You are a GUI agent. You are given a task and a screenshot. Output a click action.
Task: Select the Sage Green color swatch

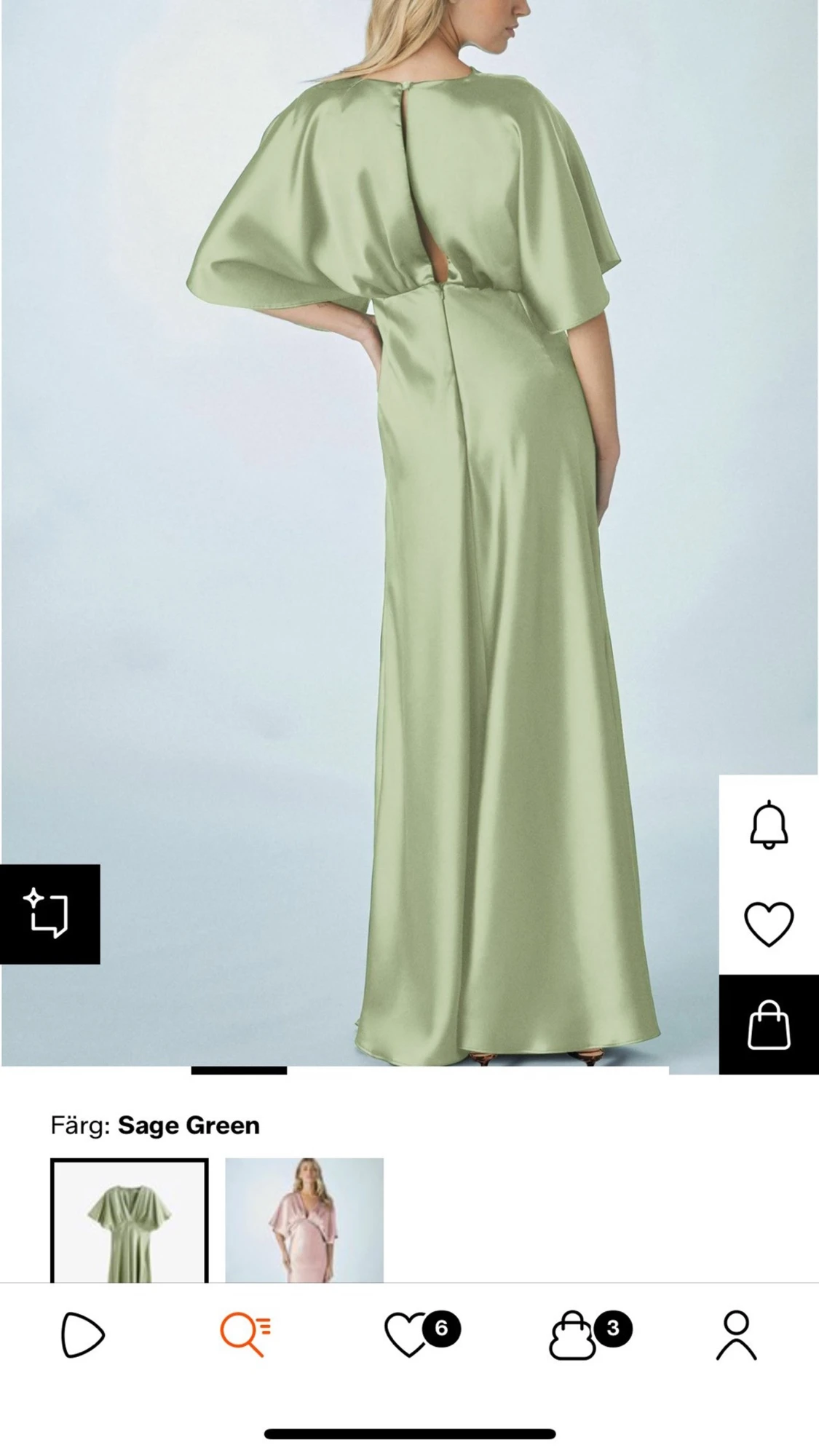pyautogui.click(x=130, y=1220)
